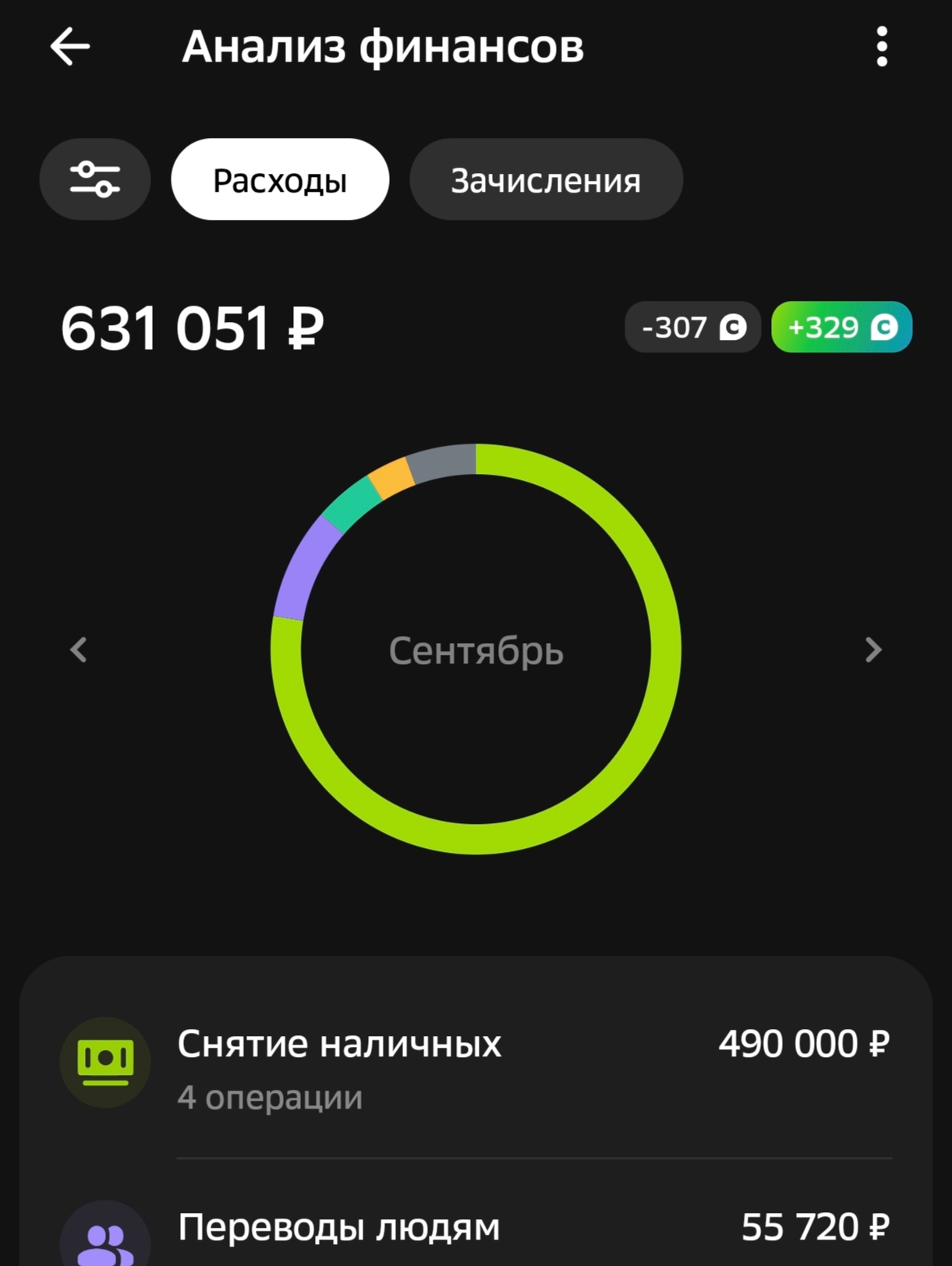This screenshot has height=1266, width=952.
Task: Switch to the Зачисления tab
Action: click(546, 179)
